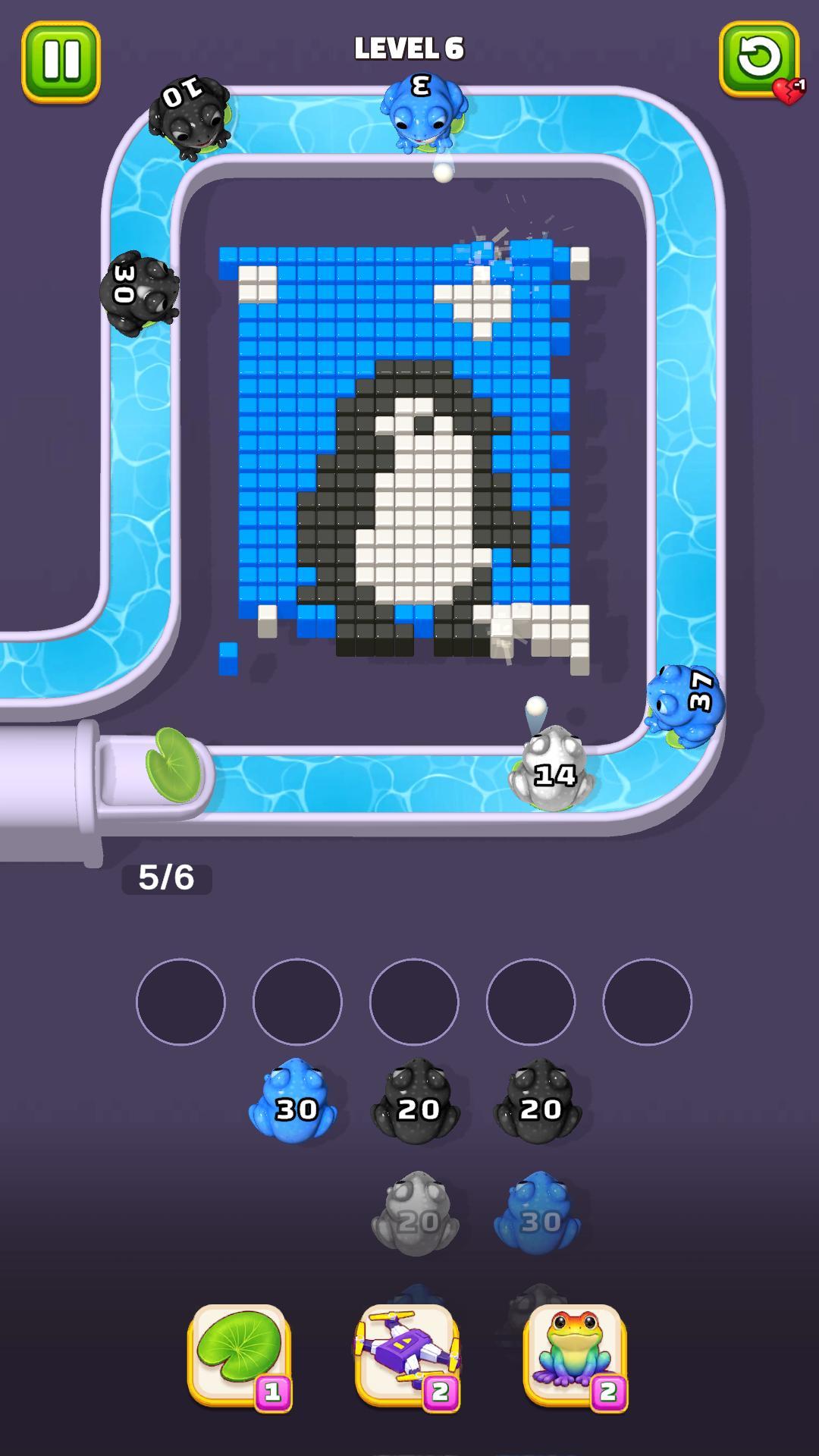Activate the drone booster
This screenshot has height=1456, width=819.
click(x=408, y=1355)
